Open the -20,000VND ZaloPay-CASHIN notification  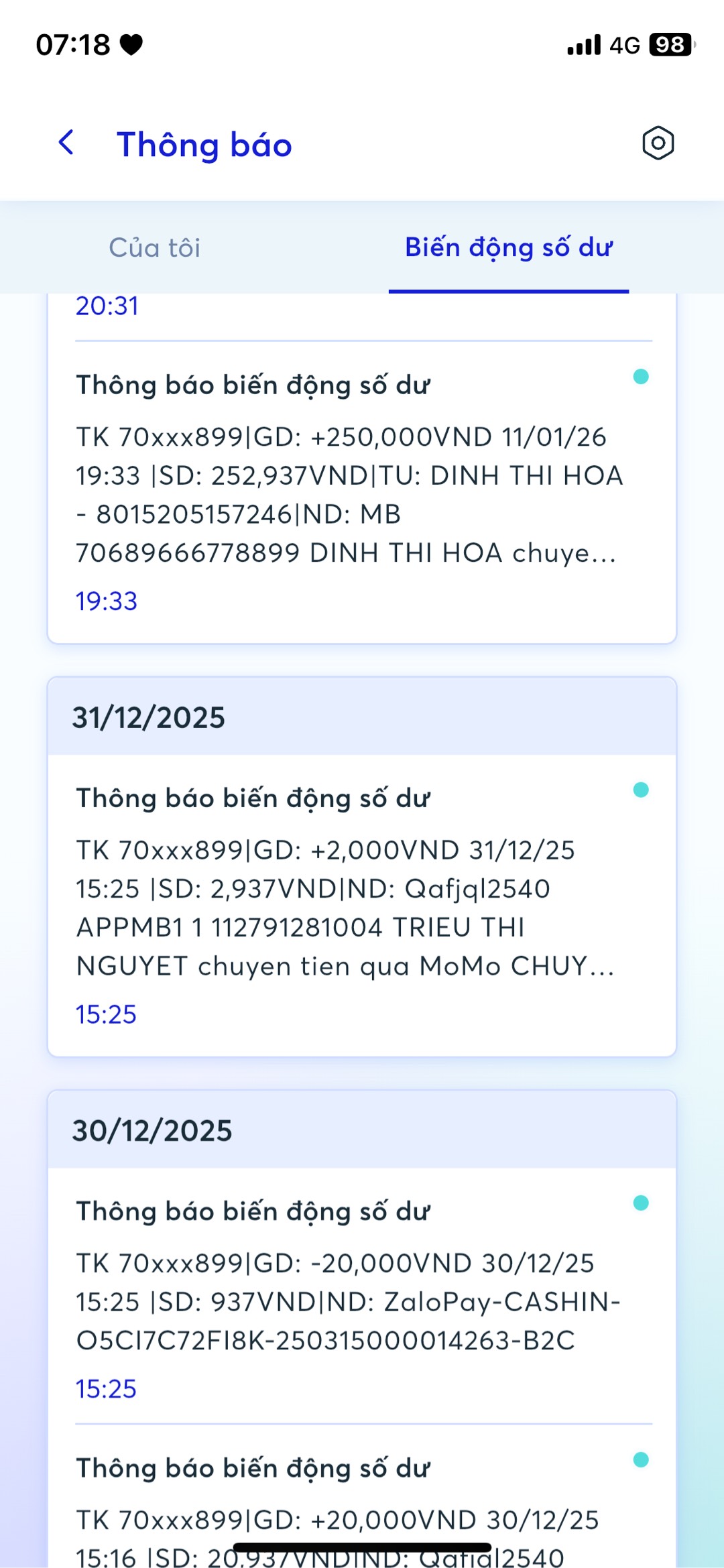(349, 1301)
